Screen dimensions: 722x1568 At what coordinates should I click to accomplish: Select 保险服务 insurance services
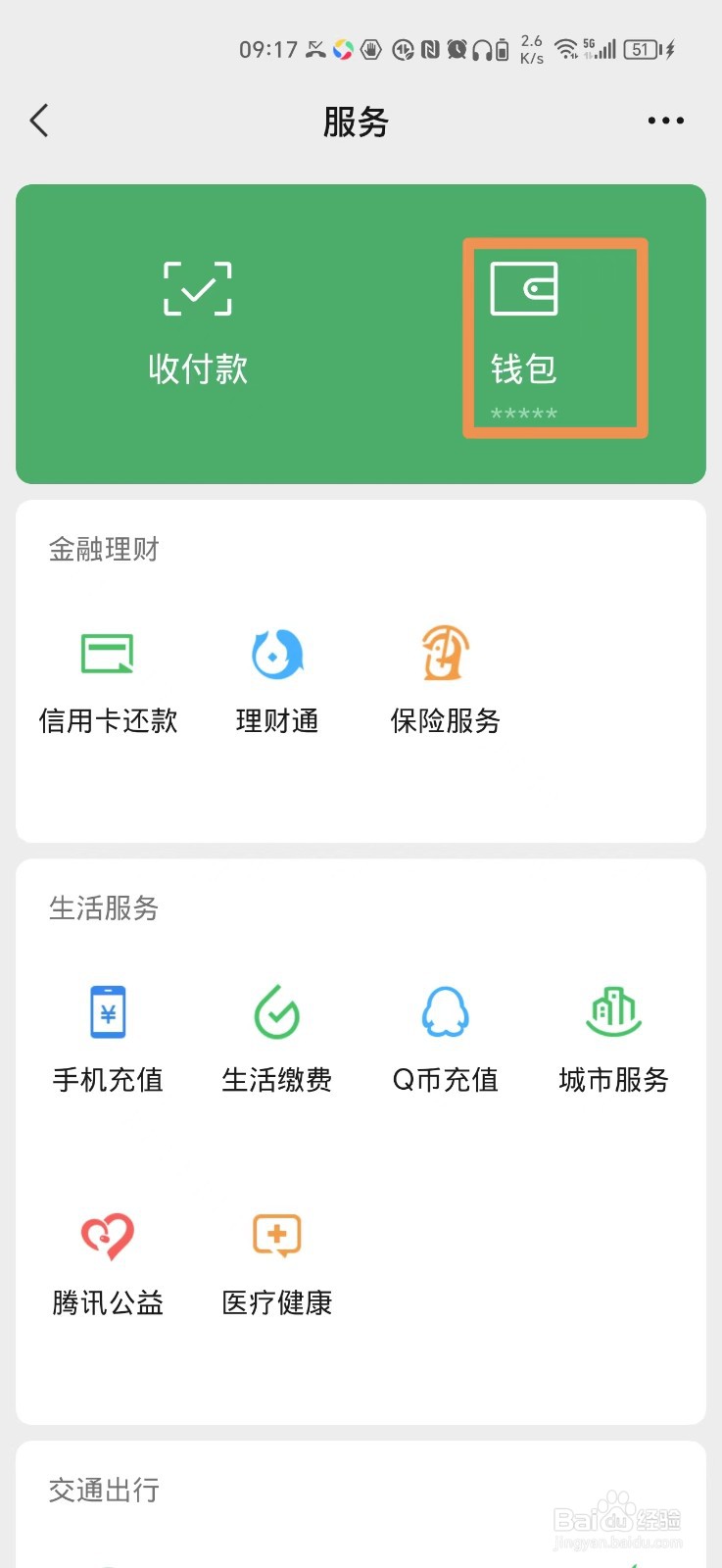point(446,681)
